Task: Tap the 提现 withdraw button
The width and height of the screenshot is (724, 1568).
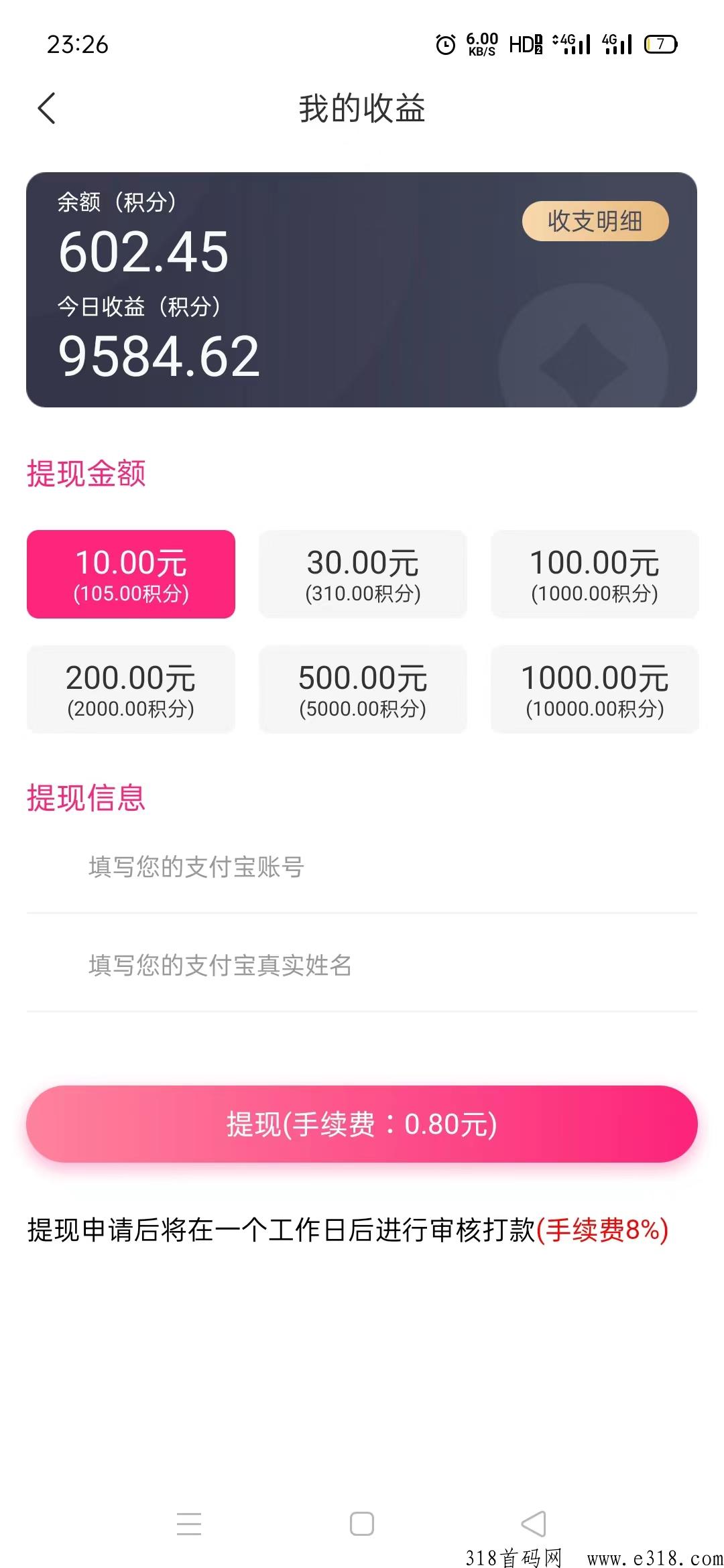Action: pyautogui.click(x=362, y=1123)
